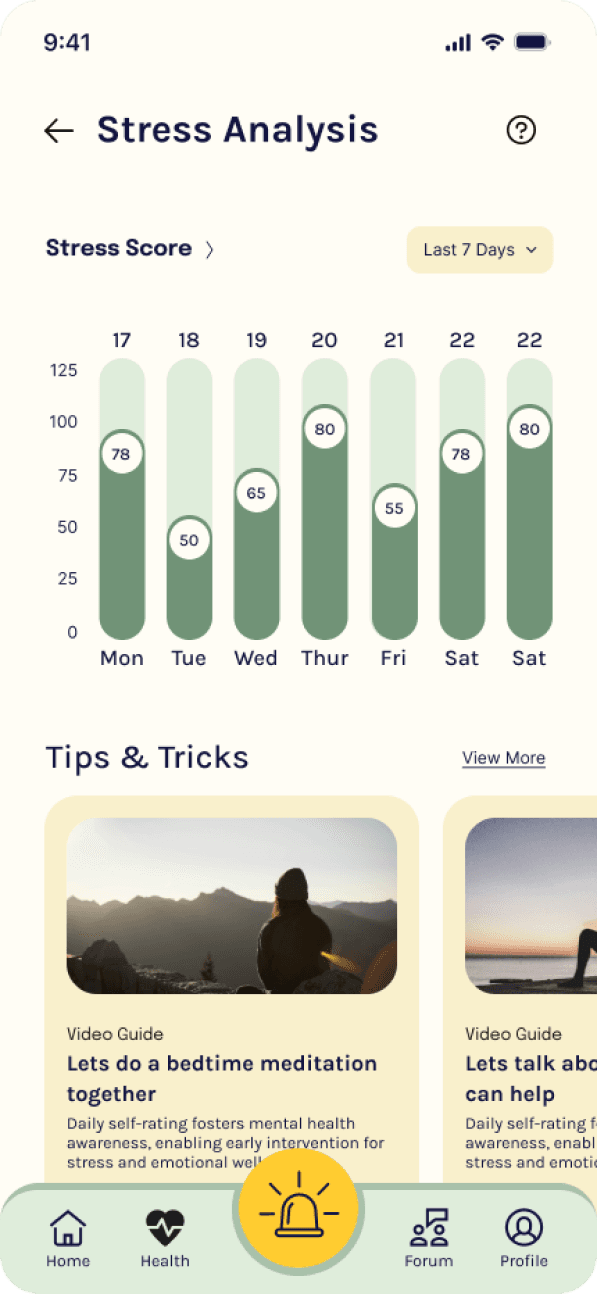Select the Thursday stress bar
The image size is (597, 1294).
pyautogui.click(x=324, y=499)
